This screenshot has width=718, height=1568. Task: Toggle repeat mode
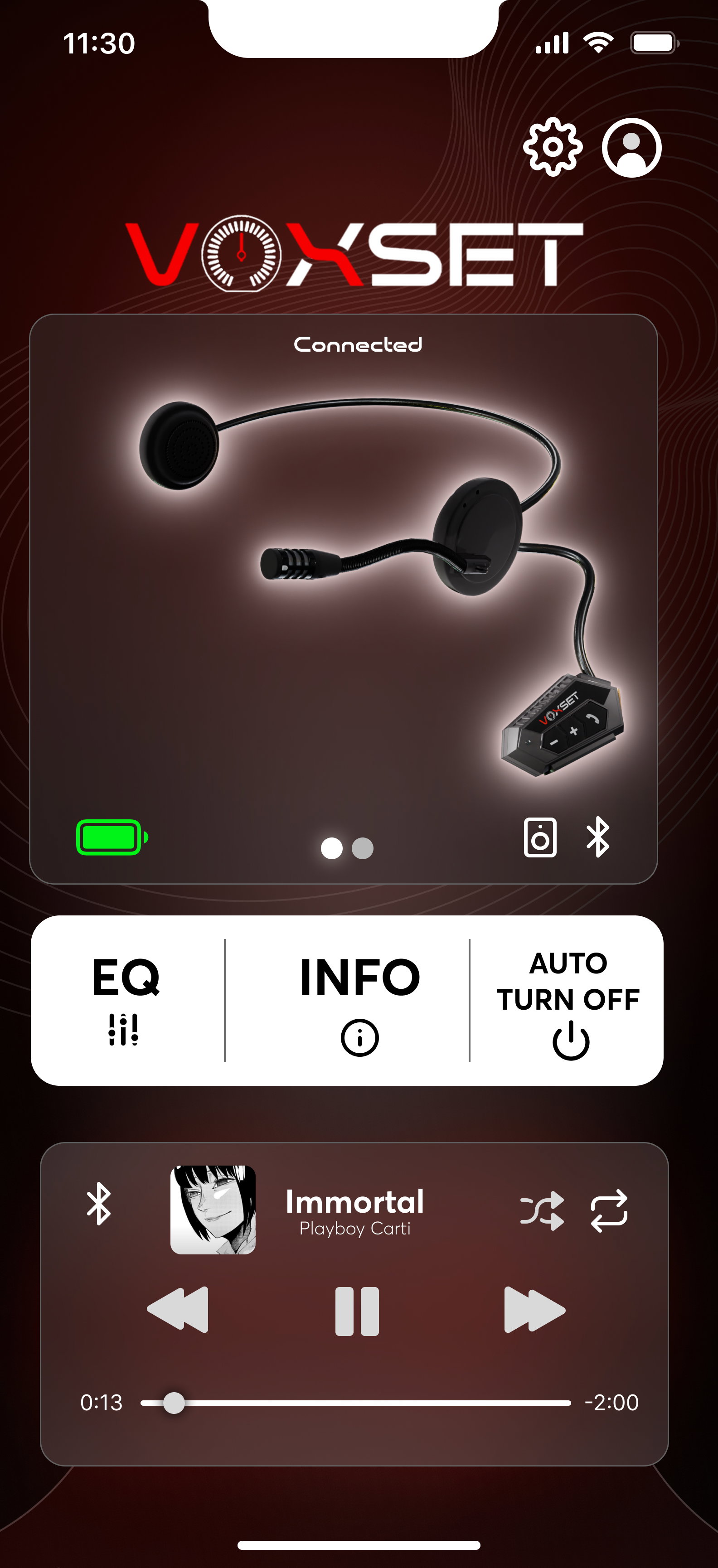coord(609,1211)
